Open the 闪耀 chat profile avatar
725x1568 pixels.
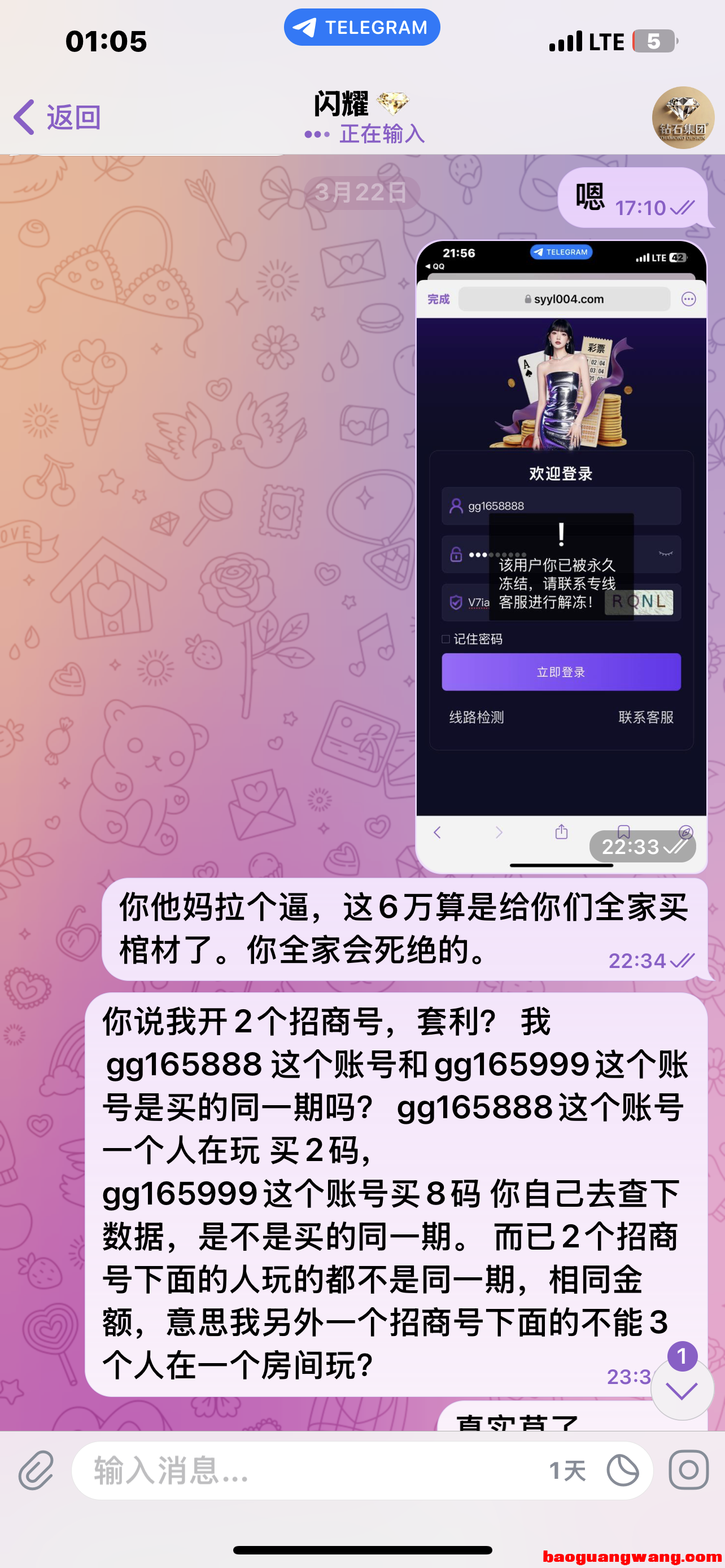click(x=683, y=117)
